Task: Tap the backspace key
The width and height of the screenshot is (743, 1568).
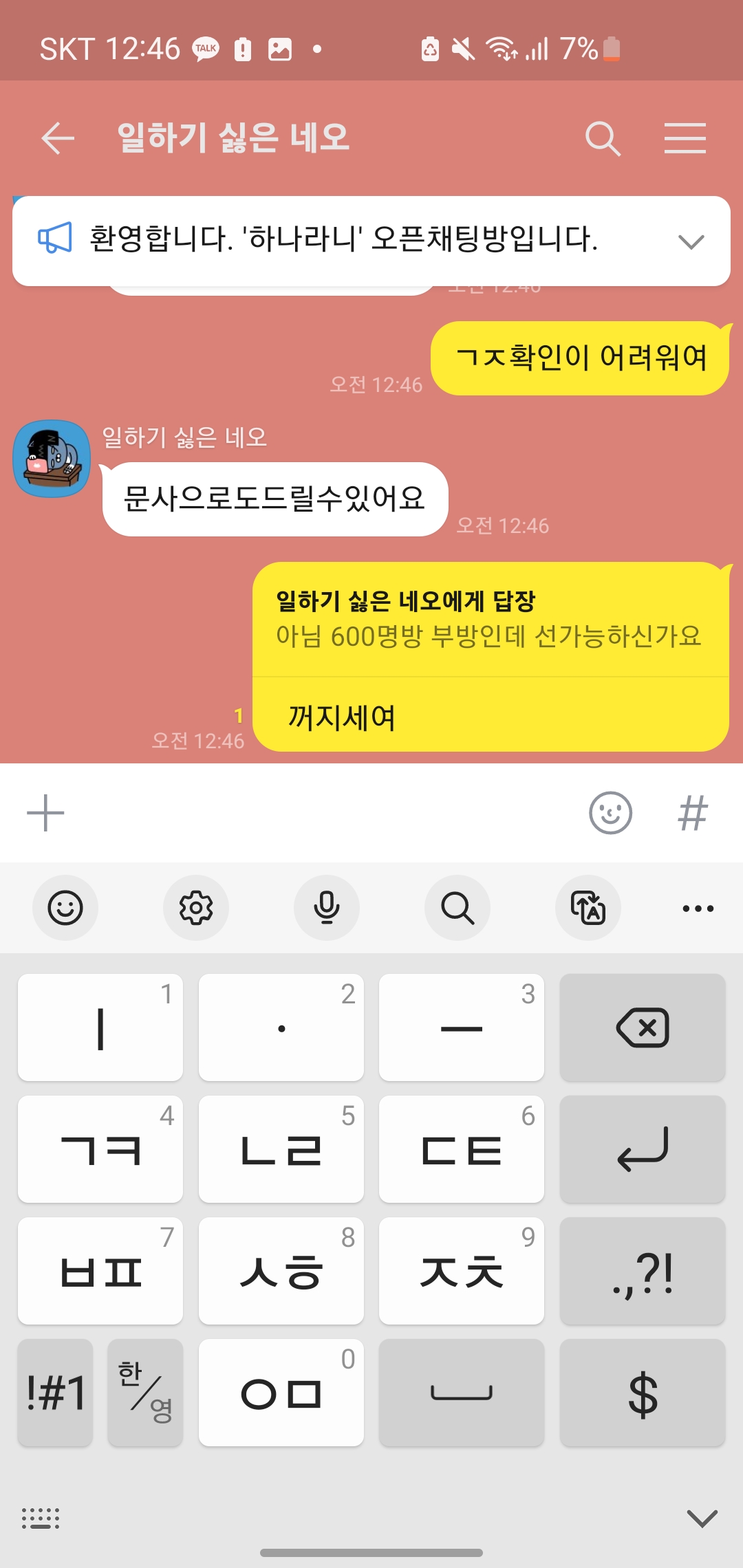Action: (x=643, y=1027)
